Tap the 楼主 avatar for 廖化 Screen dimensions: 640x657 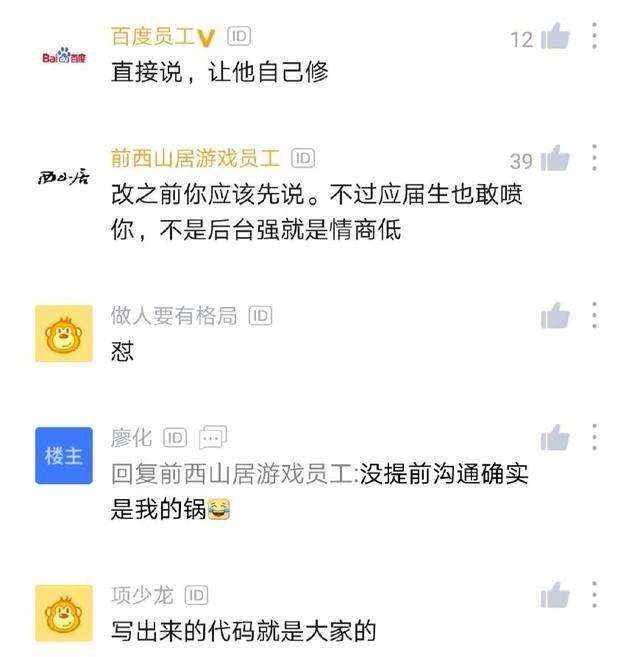(64, 455)
